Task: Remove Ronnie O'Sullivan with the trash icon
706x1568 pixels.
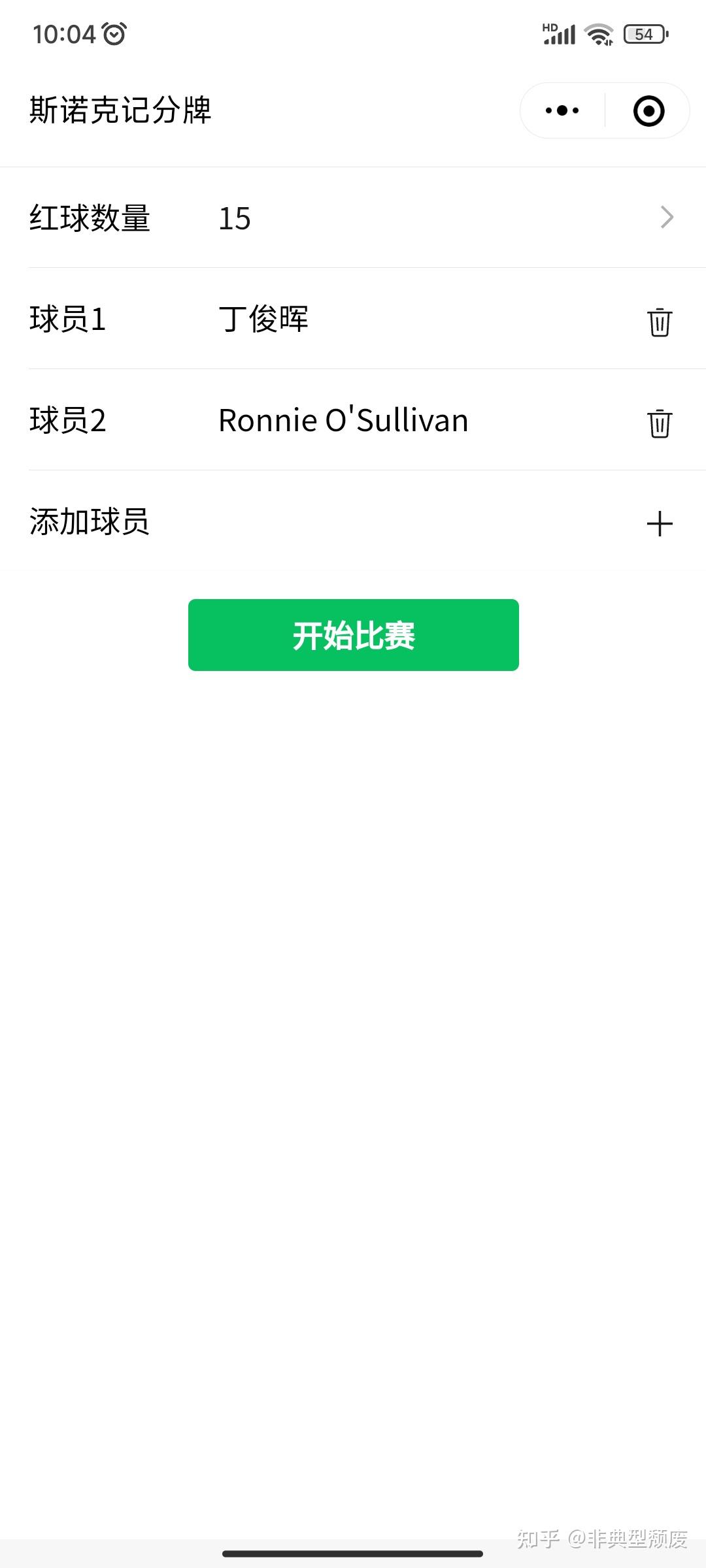Action: click(x=660, y=425)
